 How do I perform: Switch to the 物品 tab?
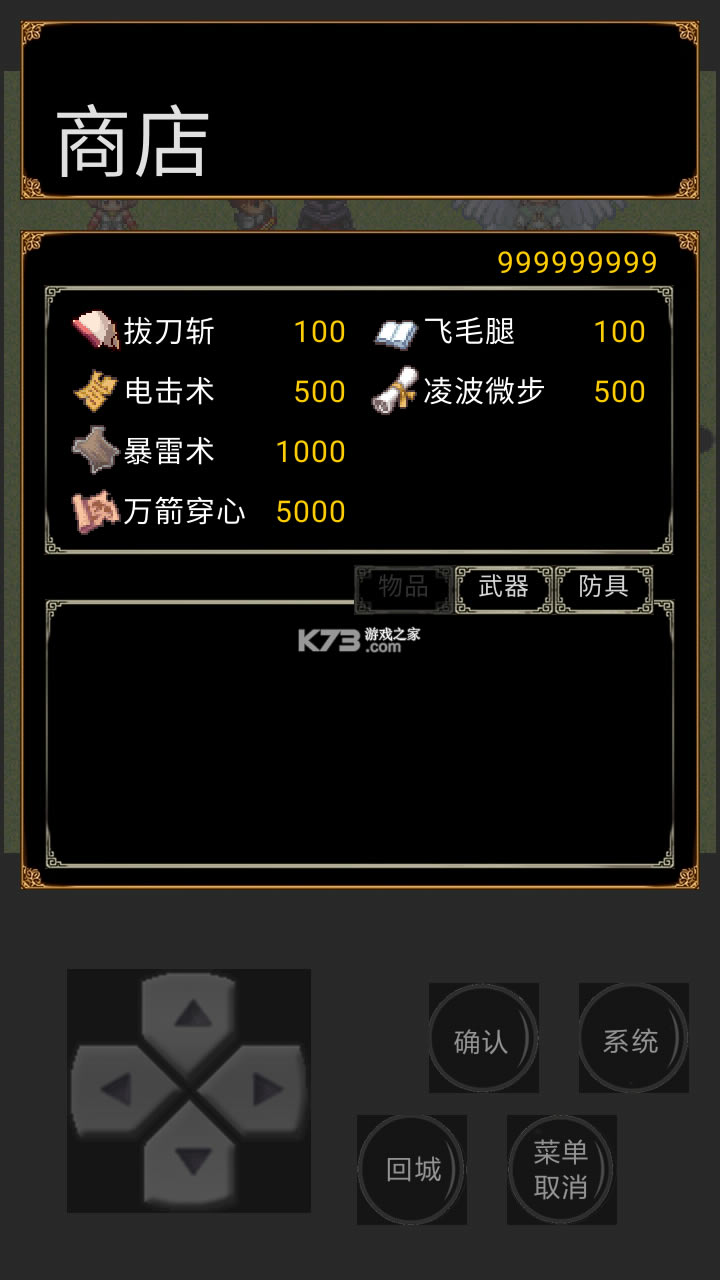(404, 587)
